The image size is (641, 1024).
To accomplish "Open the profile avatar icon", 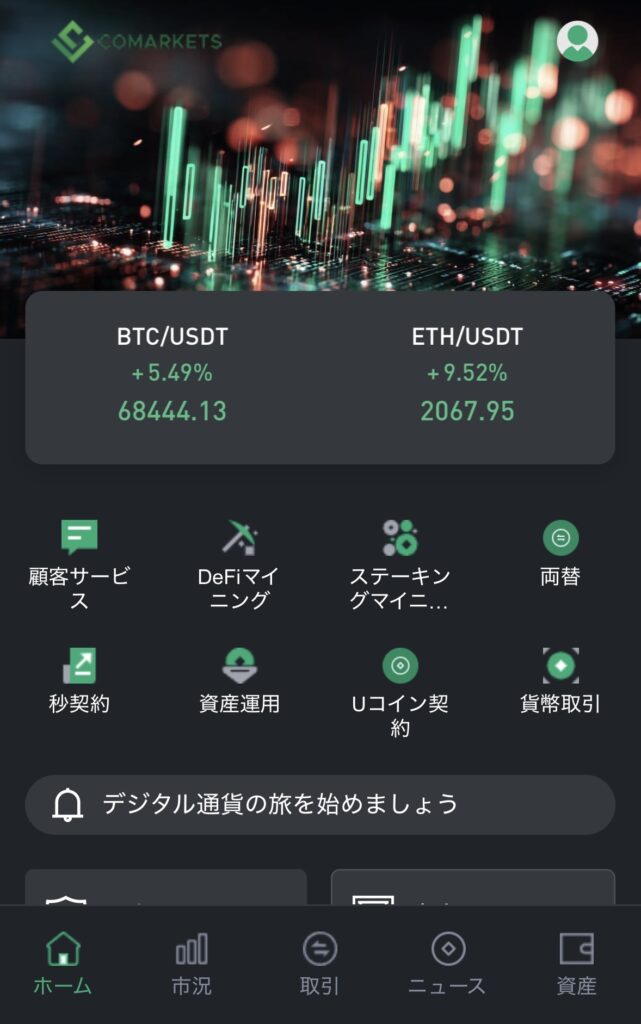I will point(577,41).
